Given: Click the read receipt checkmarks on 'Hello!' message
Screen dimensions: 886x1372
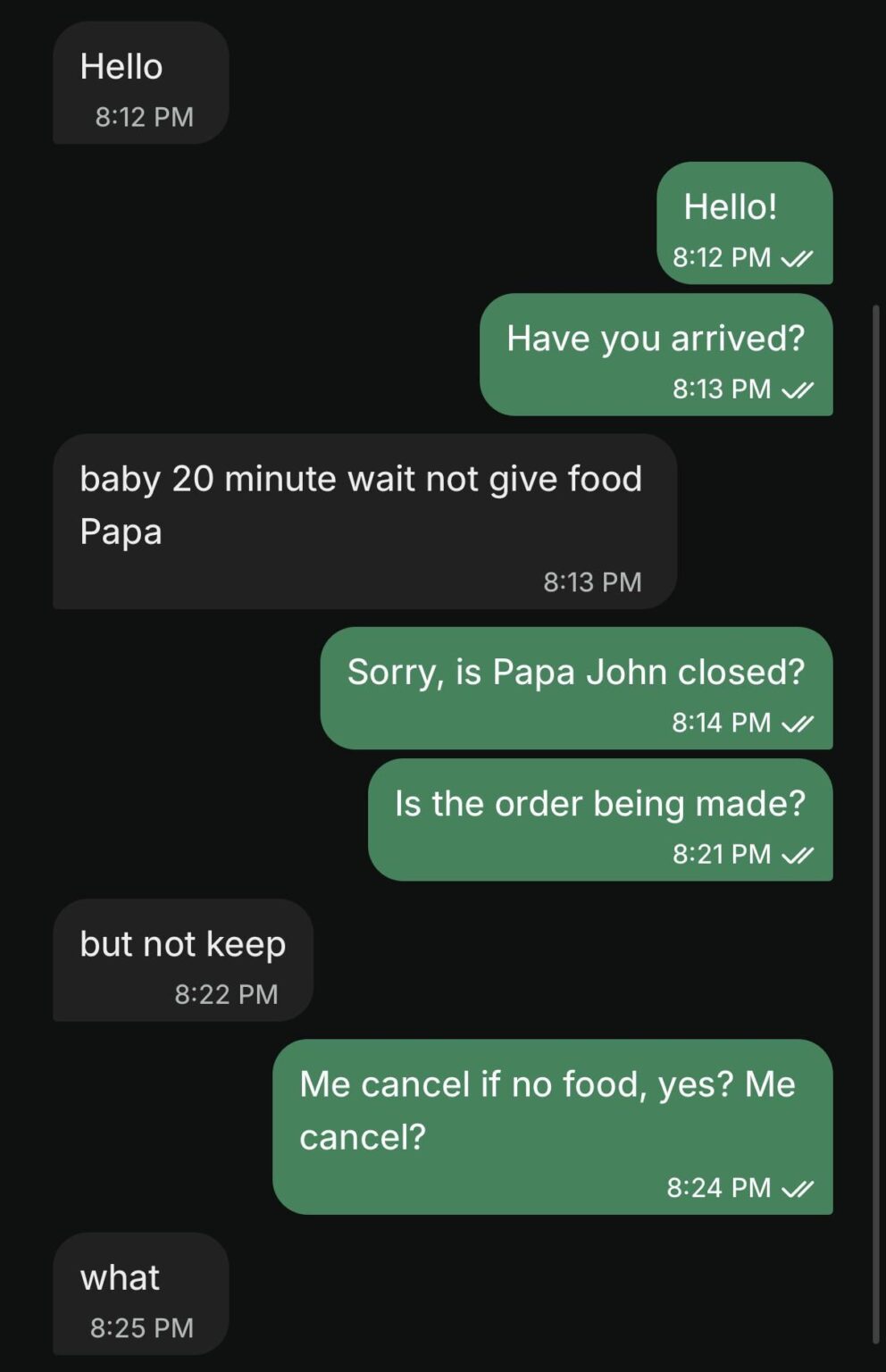Looking at the screenshot, I should point(799,258).
